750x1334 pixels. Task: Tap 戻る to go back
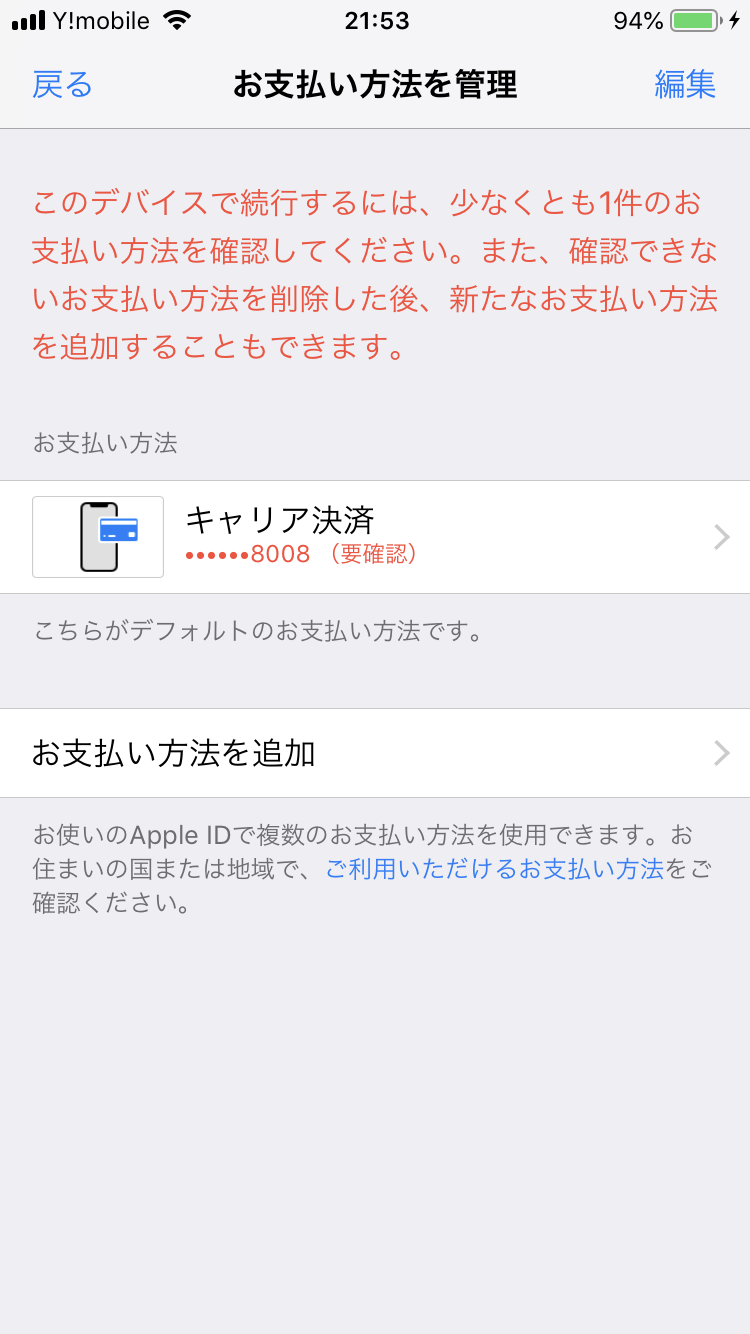tap(62, 85)
